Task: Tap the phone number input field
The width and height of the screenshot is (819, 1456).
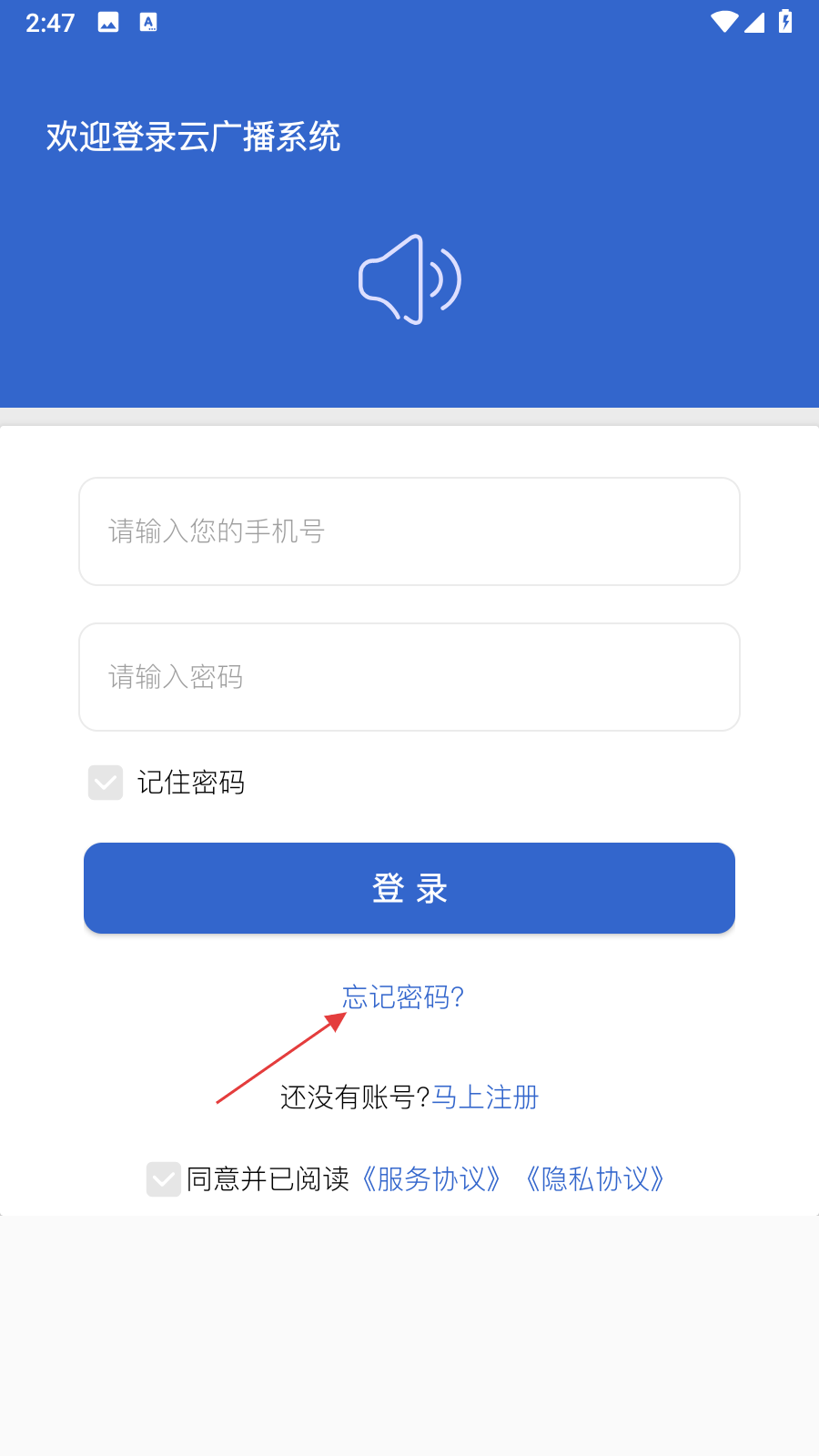Action: point(409,531)
